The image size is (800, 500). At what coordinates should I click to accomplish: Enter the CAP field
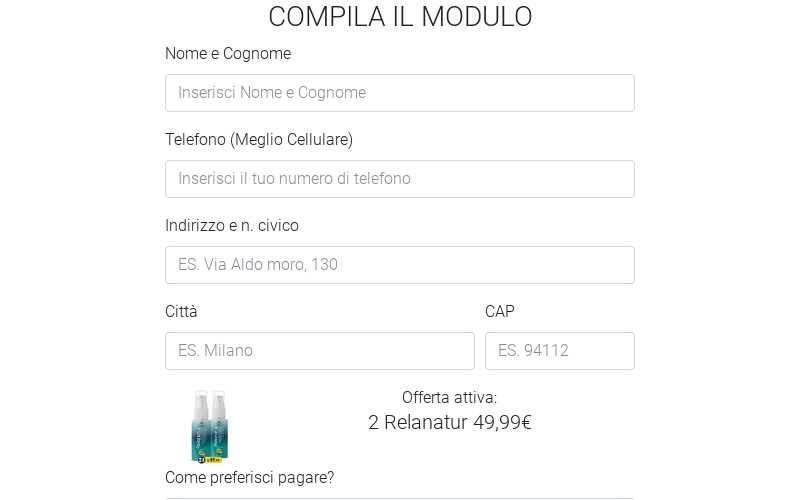coord(559,351)
